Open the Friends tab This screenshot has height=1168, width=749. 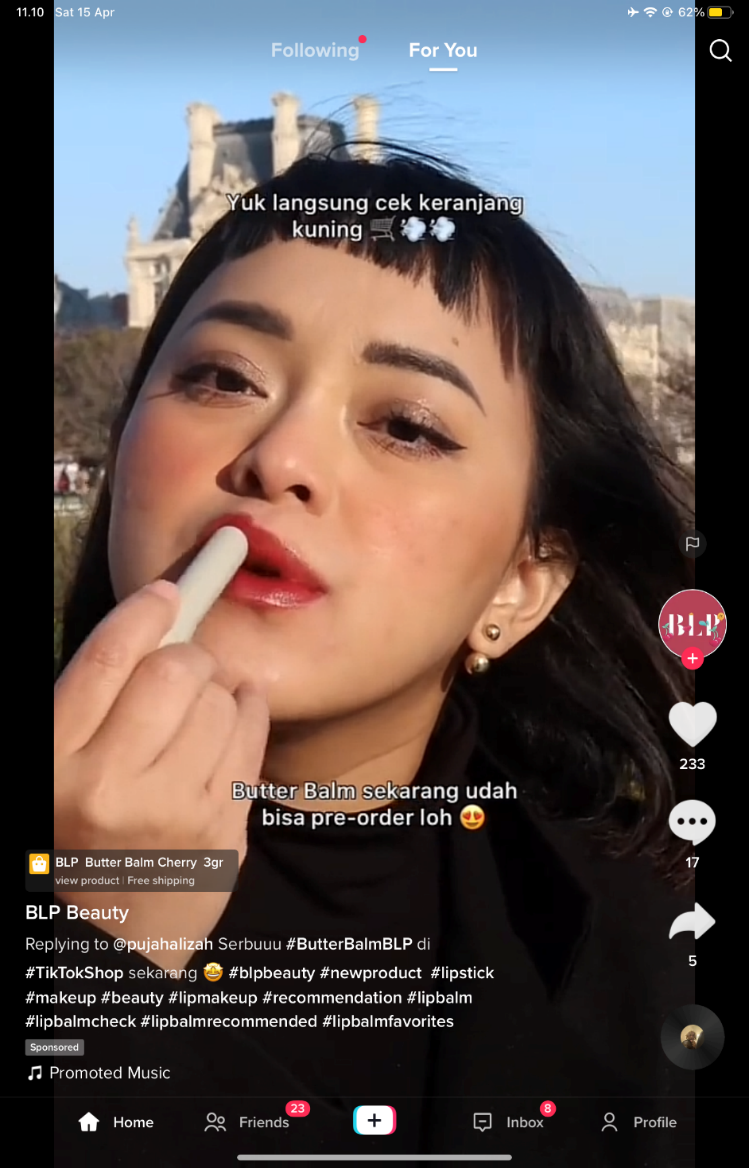click(247, 1122)
